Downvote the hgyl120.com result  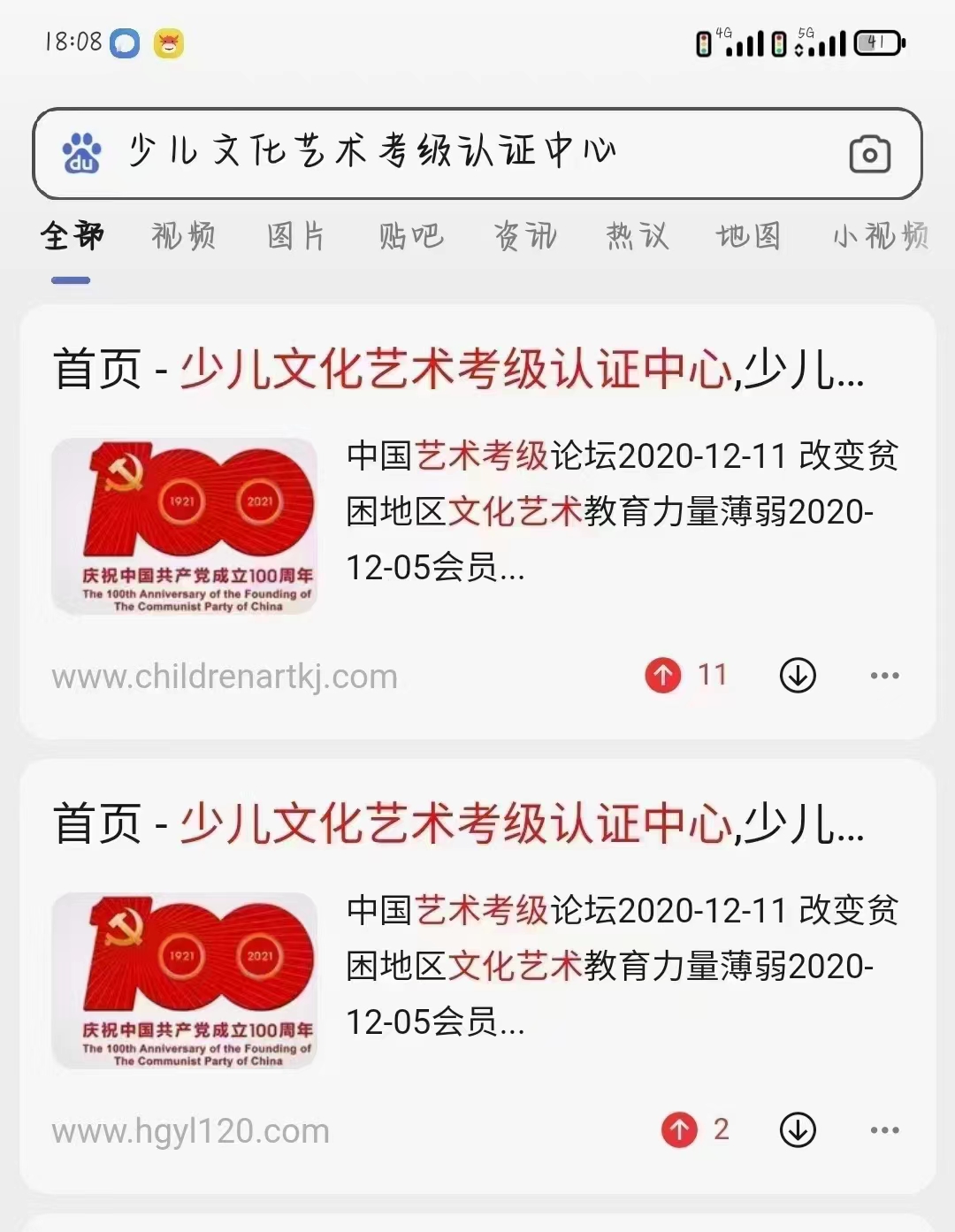coord(798,1129)
